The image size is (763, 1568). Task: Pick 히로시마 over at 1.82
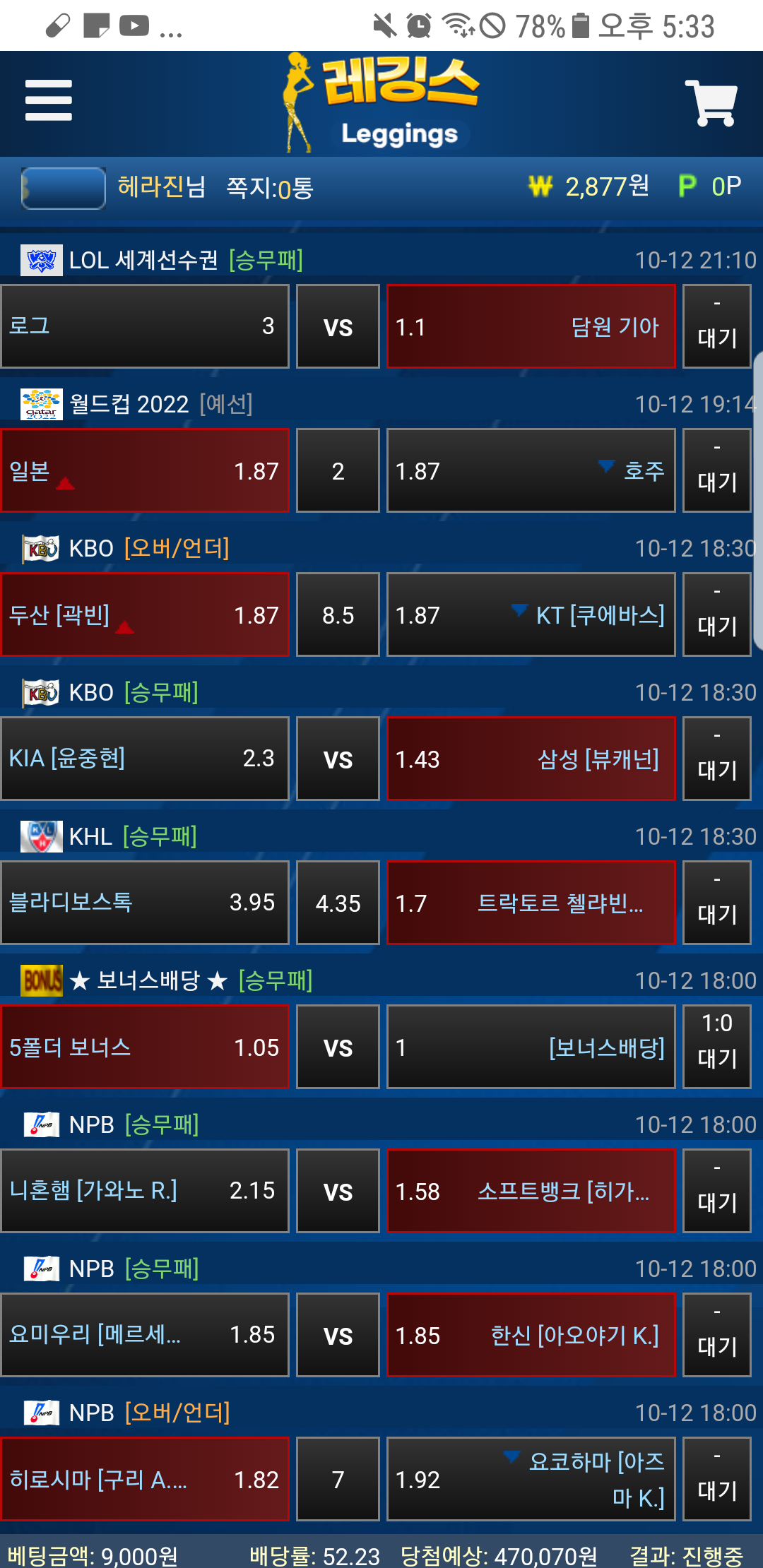click(x=145, y=1480)
